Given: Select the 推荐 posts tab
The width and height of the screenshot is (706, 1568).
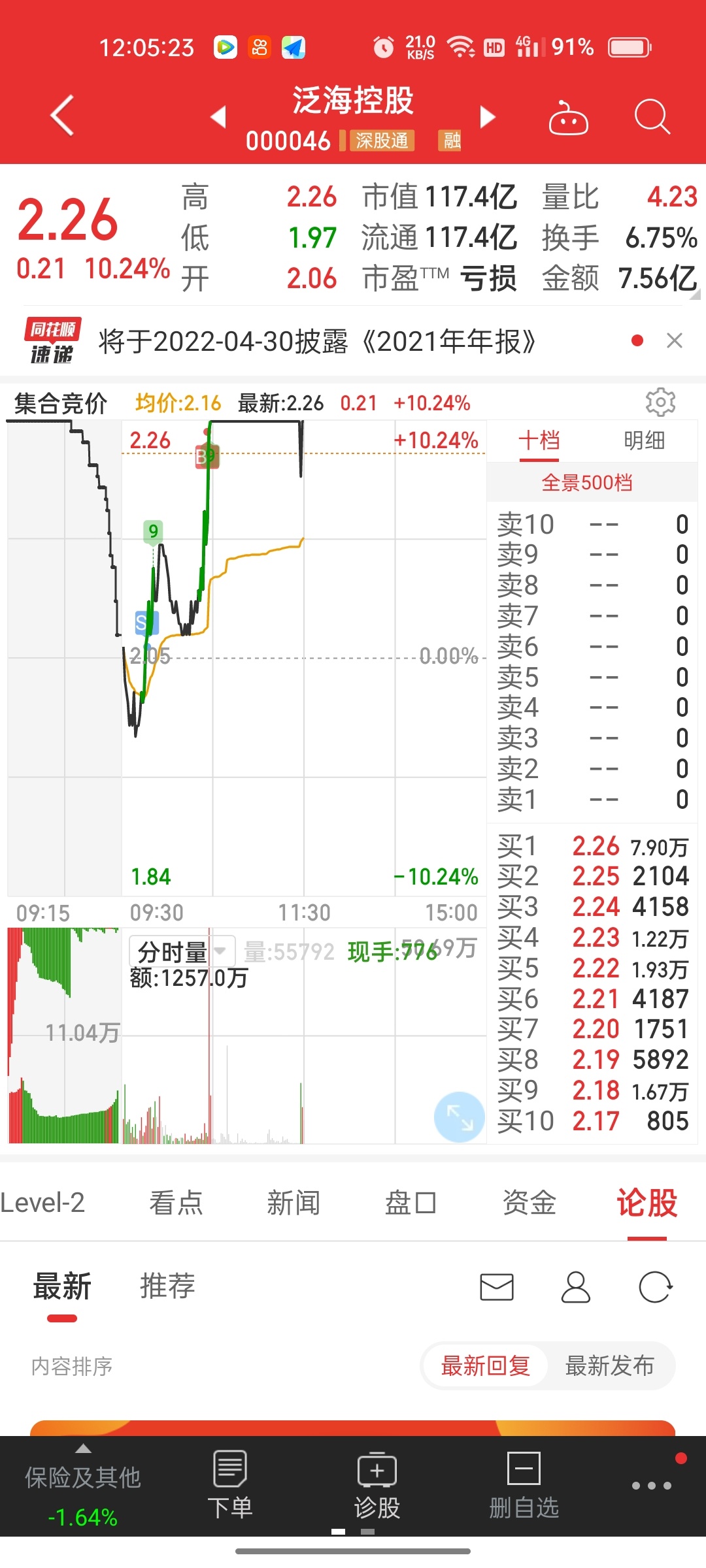Looking at the screenshot, I should click(x=167, y=1286).
